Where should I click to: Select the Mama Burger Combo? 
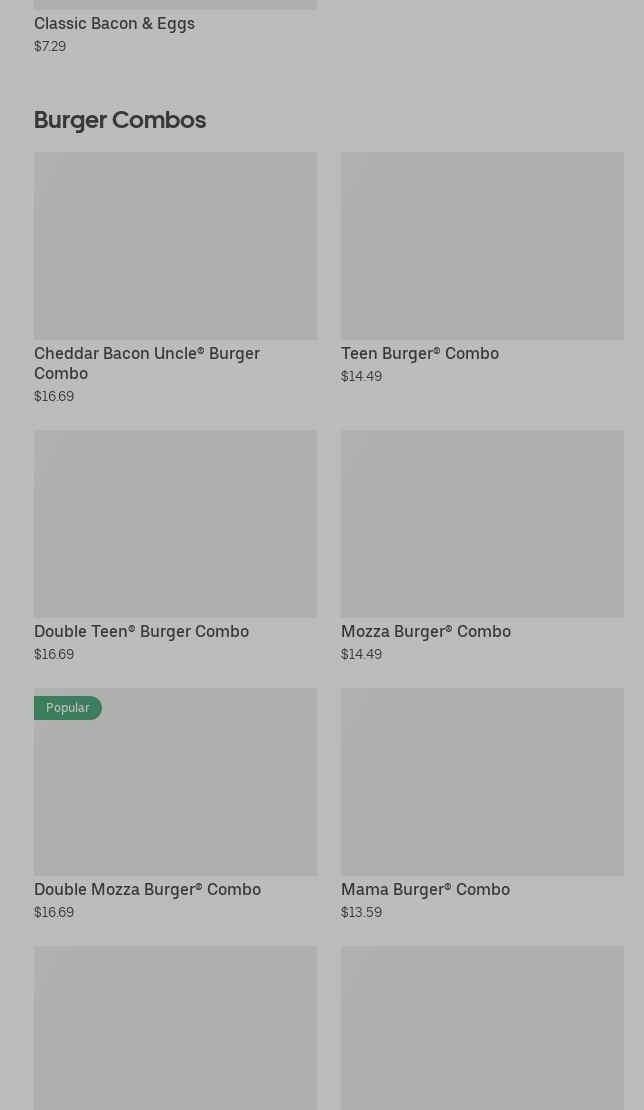point(482,805)
